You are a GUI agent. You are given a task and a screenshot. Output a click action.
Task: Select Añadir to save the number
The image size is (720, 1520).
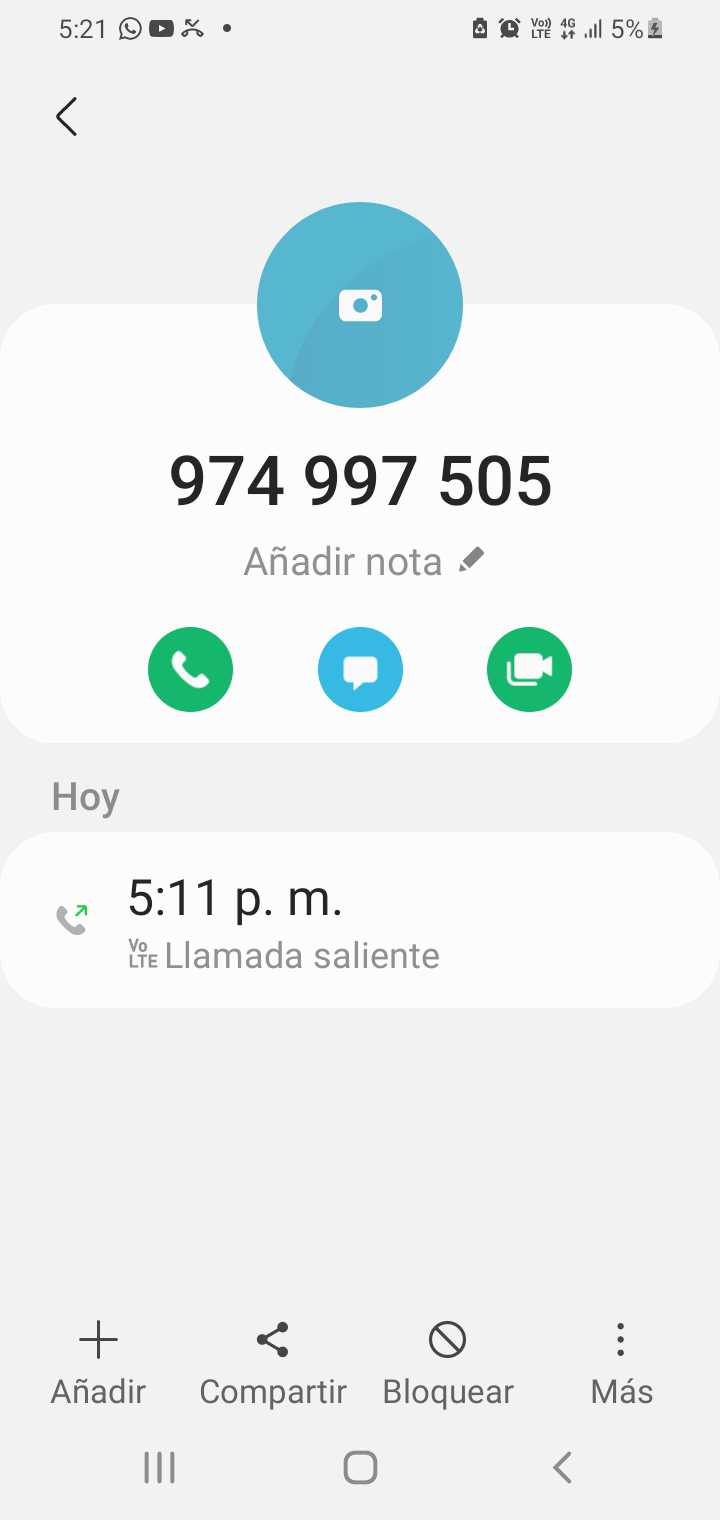pos(98,1362)
